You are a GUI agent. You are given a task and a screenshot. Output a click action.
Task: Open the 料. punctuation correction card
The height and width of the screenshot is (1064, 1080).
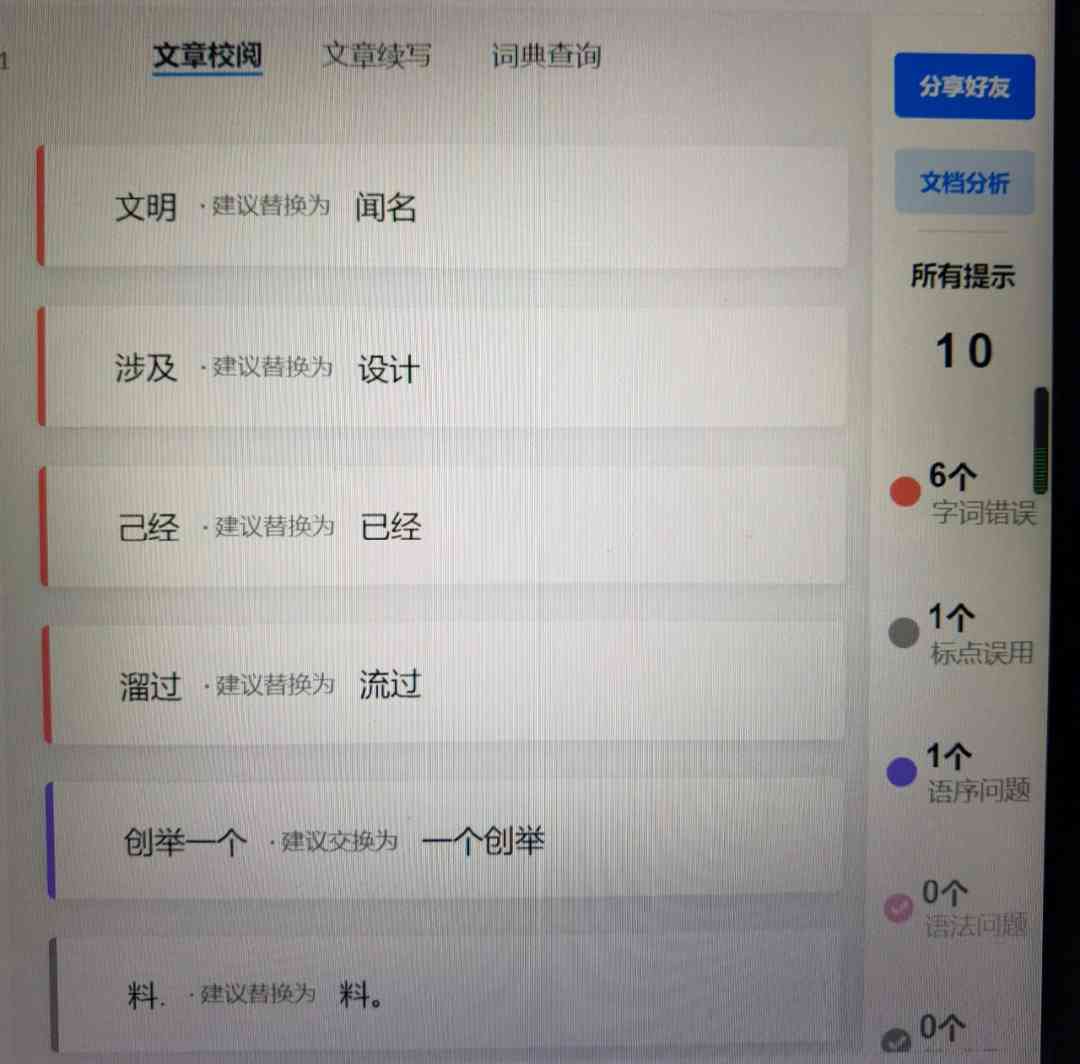tap(445, 995)
